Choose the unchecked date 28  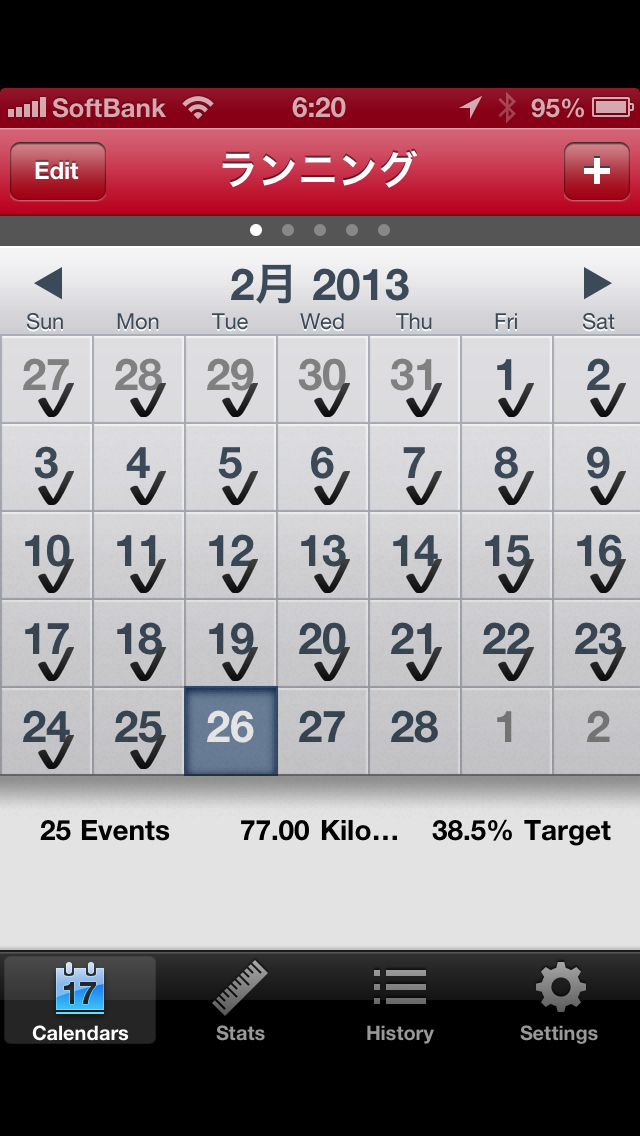click(x=415, y=731)
